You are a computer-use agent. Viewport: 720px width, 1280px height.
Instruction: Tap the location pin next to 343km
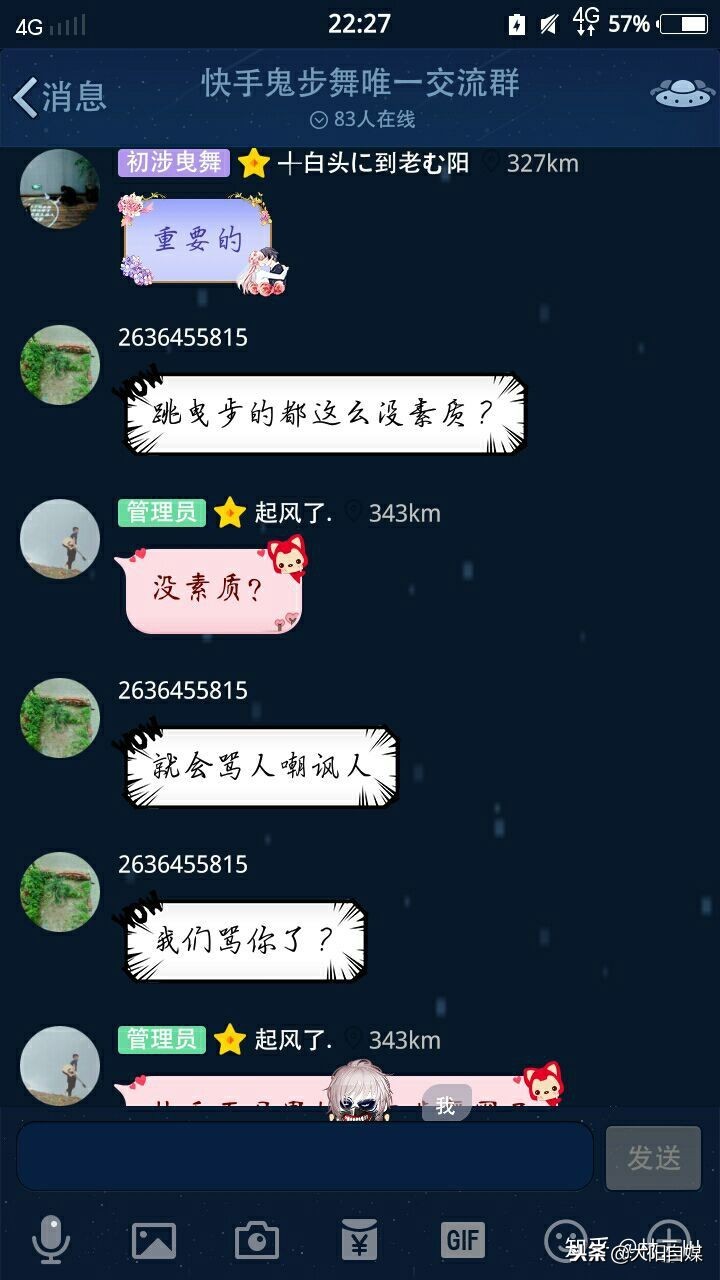click(356, 513)
